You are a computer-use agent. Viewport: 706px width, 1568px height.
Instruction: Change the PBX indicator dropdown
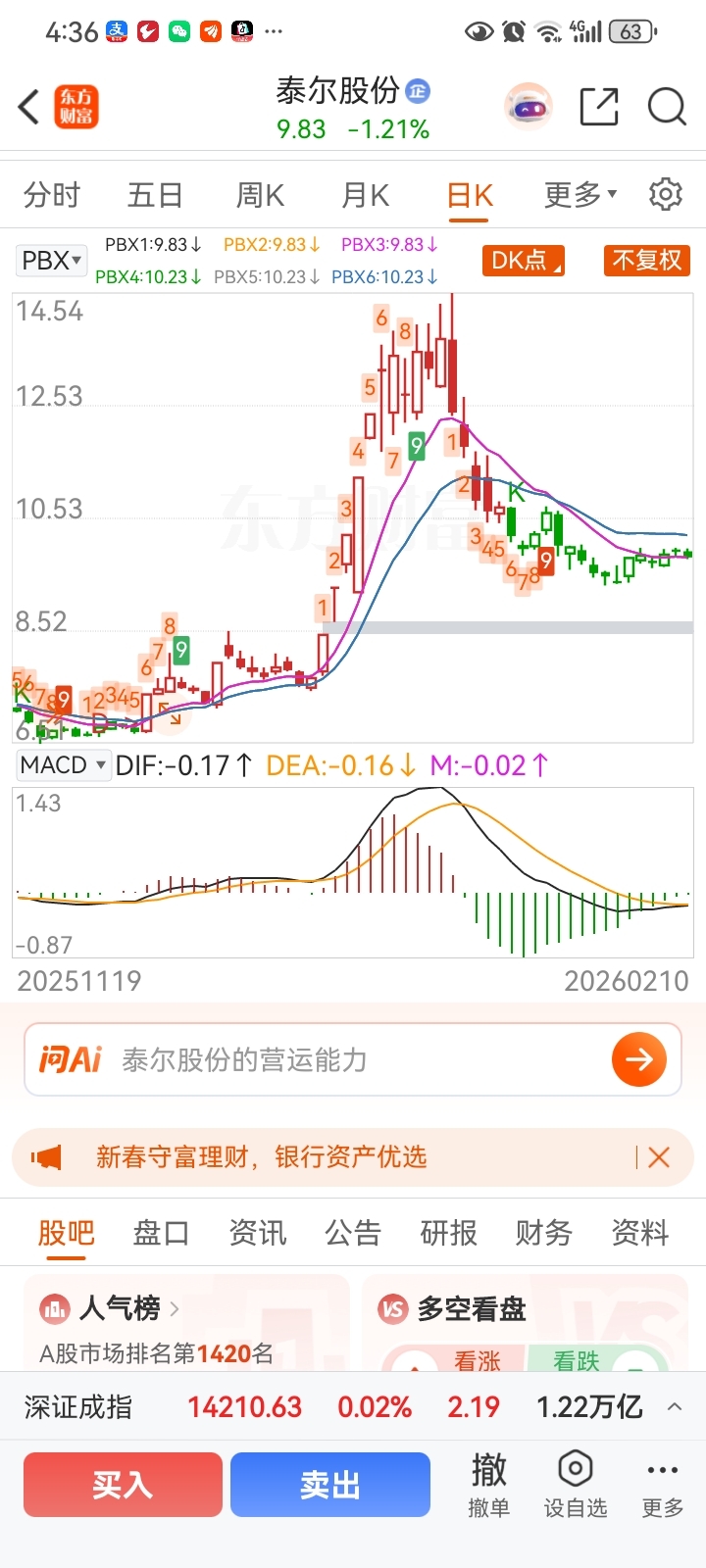[x=51, y=261]
